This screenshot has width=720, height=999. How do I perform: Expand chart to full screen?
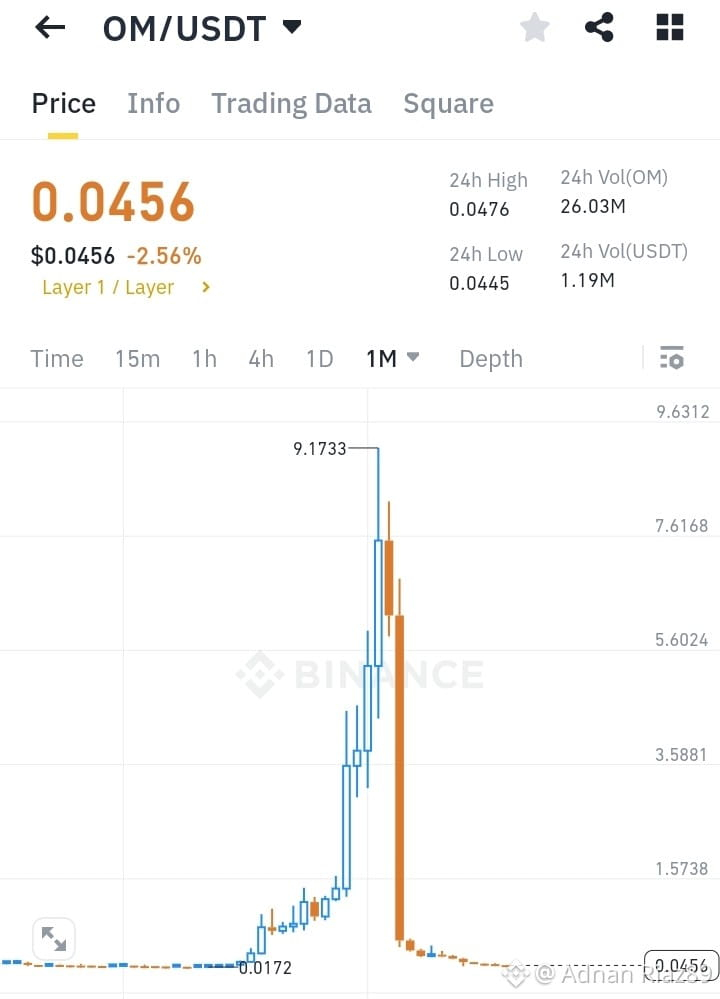[54, 938]
